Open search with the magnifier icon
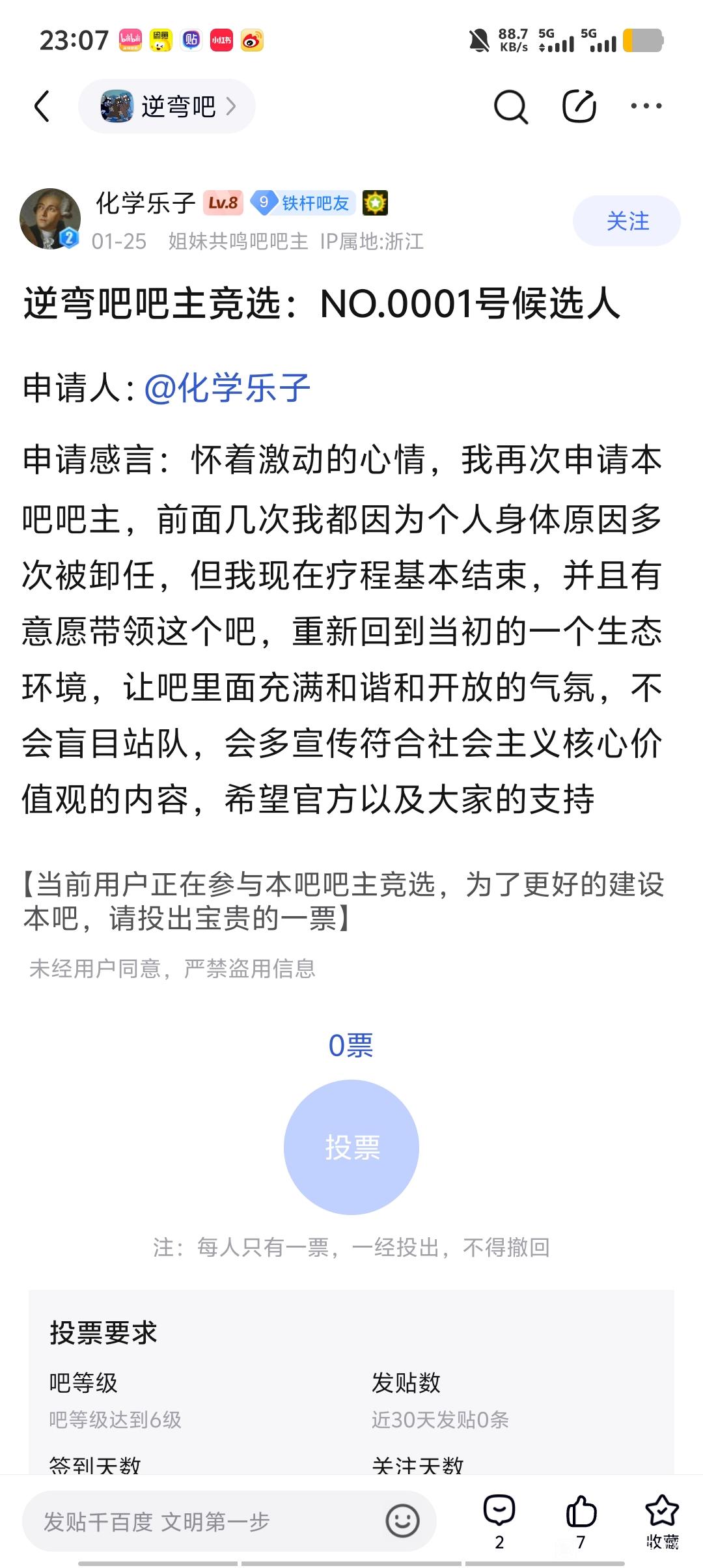 (510, 106)
